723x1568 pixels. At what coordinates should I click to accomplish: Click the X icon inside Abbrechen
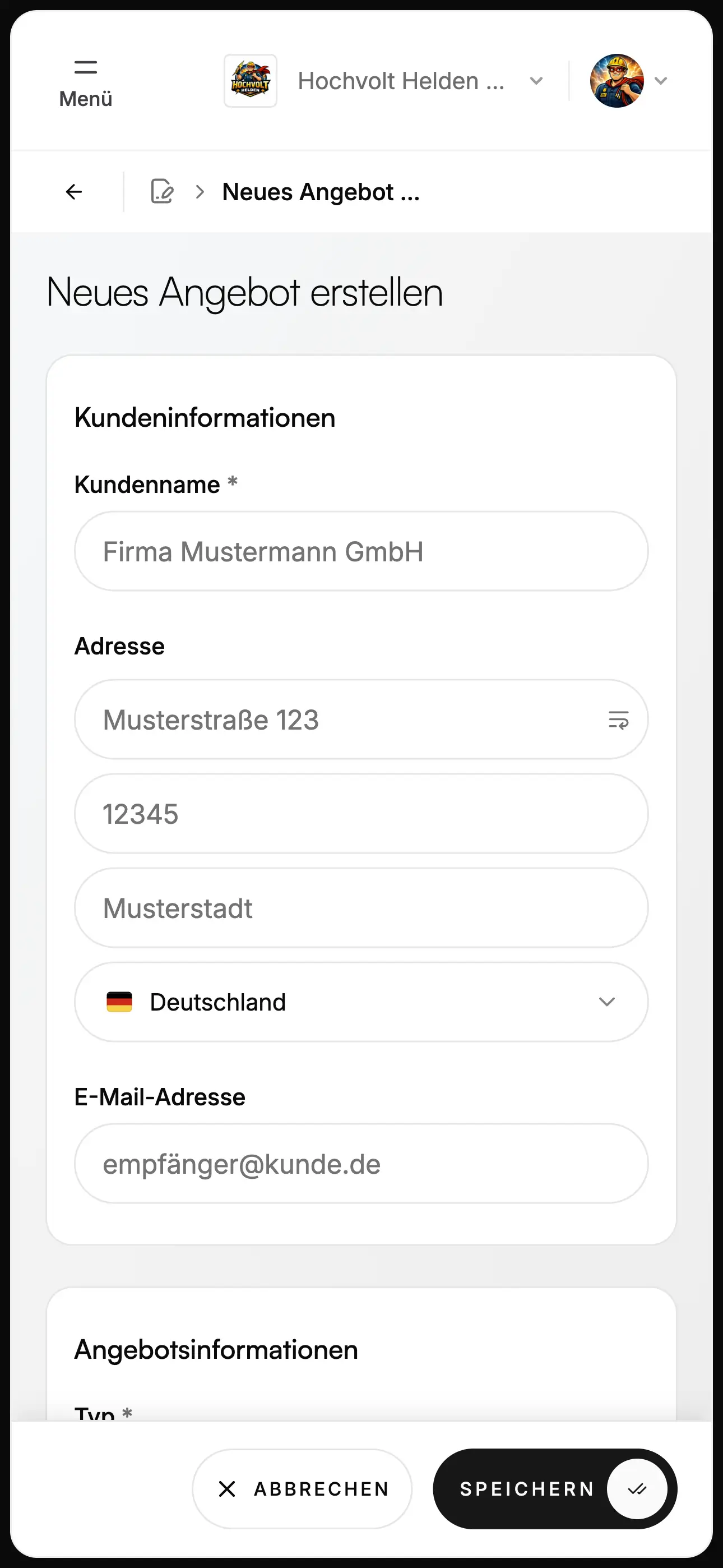pos(228,1489)
